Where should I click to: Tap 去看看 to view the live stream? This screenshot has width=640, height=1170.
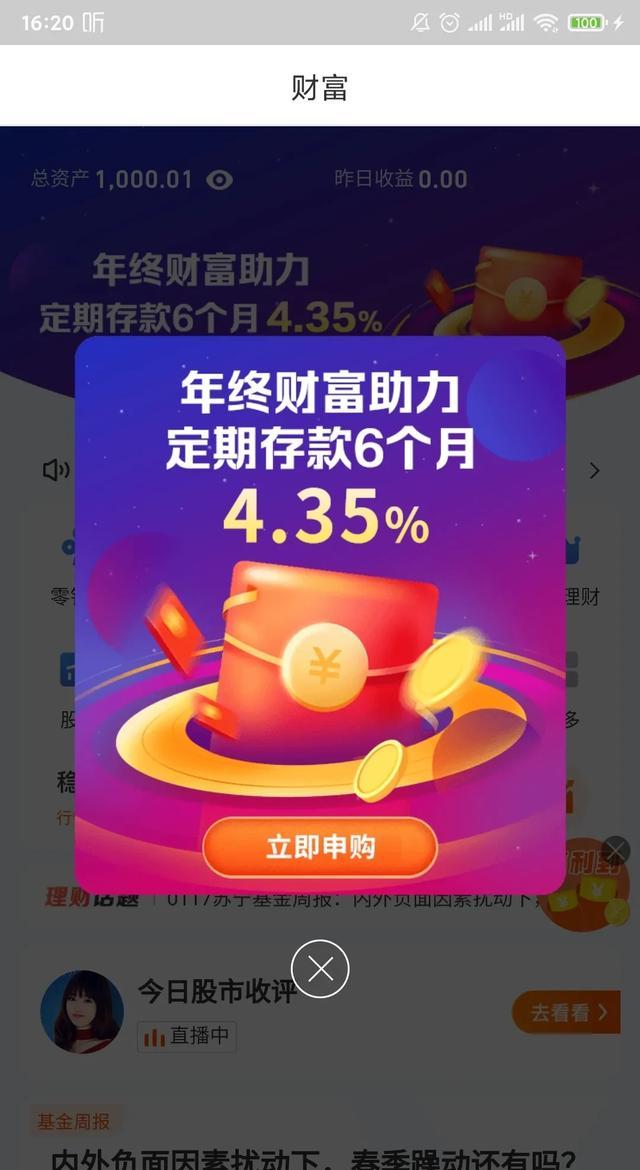pyautogui.click(x=566, y=1013)
